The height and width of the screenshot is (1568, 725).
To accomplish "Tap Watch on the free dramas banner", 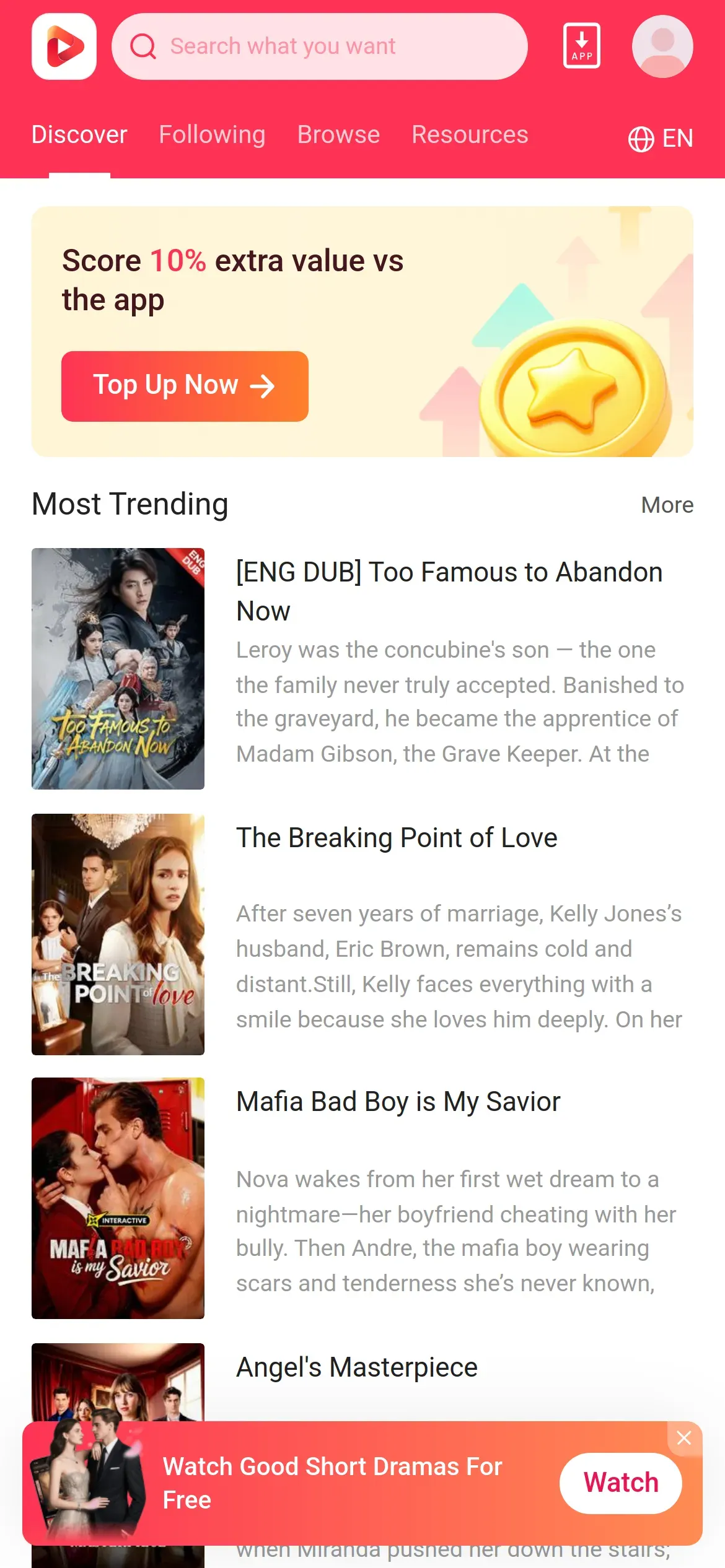I will (x=620, y=1483).
